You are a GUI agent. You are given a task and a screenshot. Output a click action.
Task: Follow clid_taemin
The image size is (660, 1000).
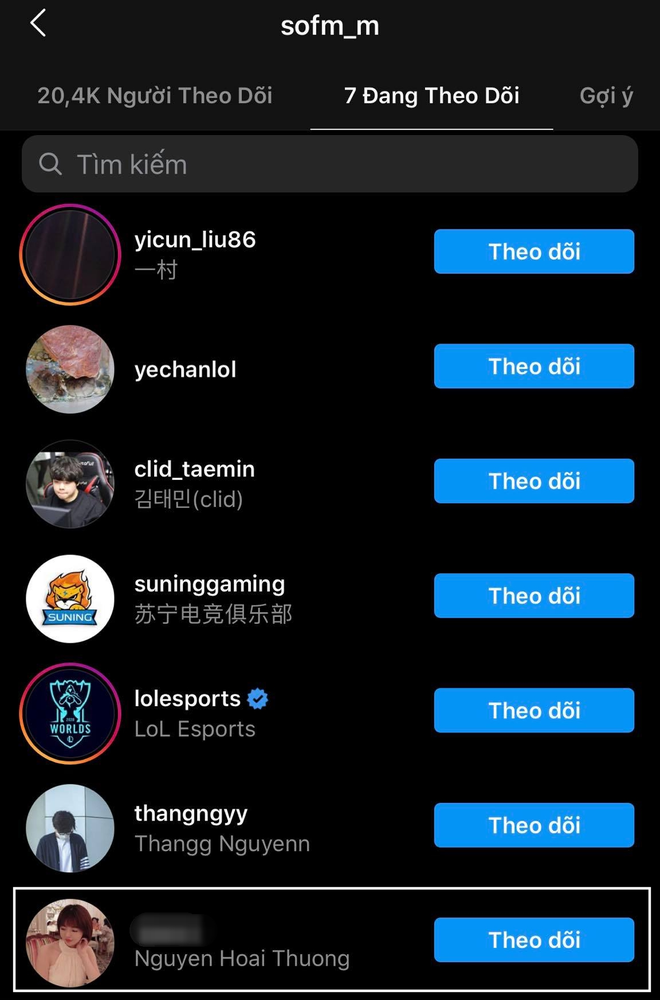(x=534, y=482)
